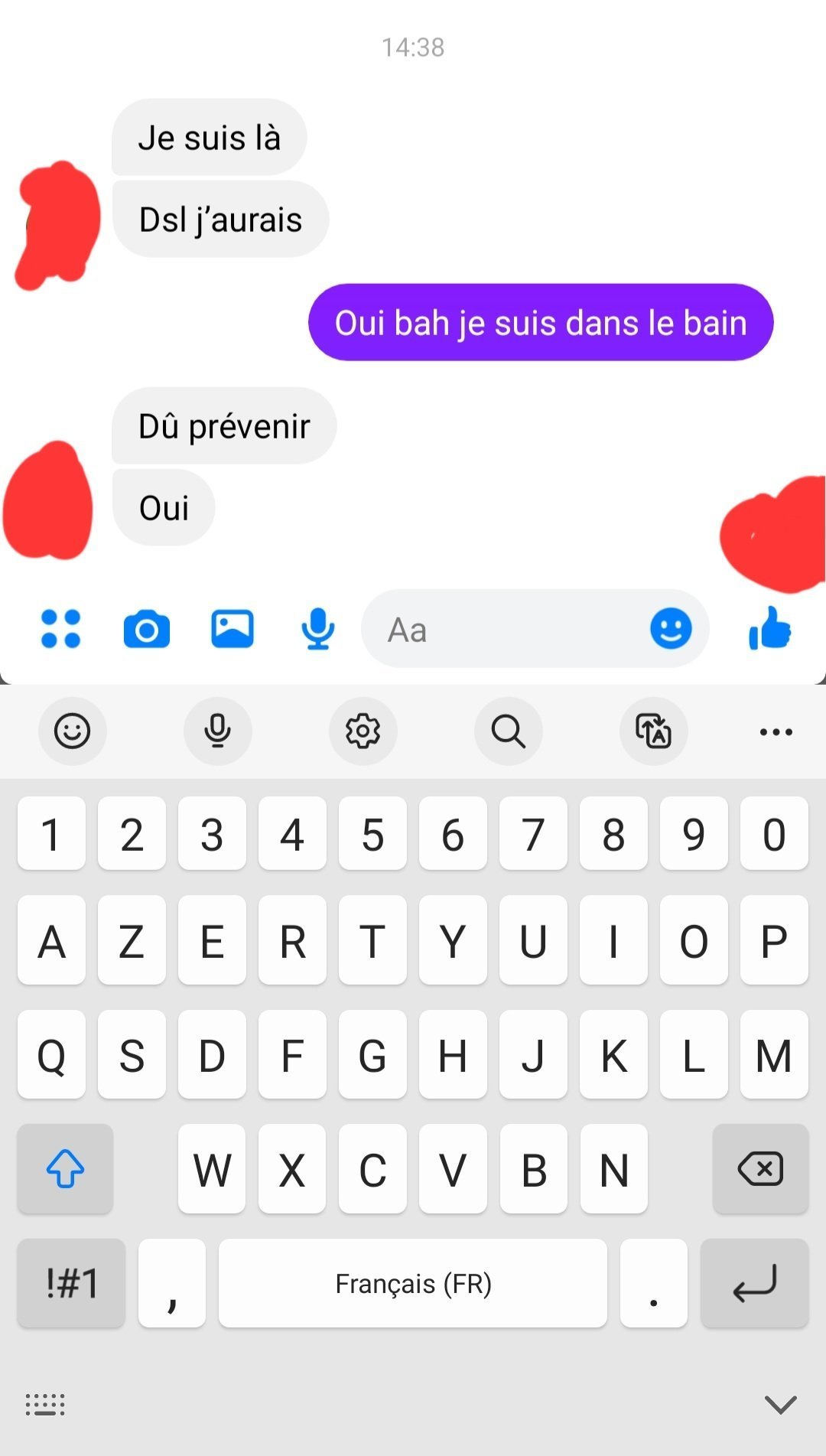
Task: Expand the keyboard toolbar's three-dot menu
Action: 776,732
